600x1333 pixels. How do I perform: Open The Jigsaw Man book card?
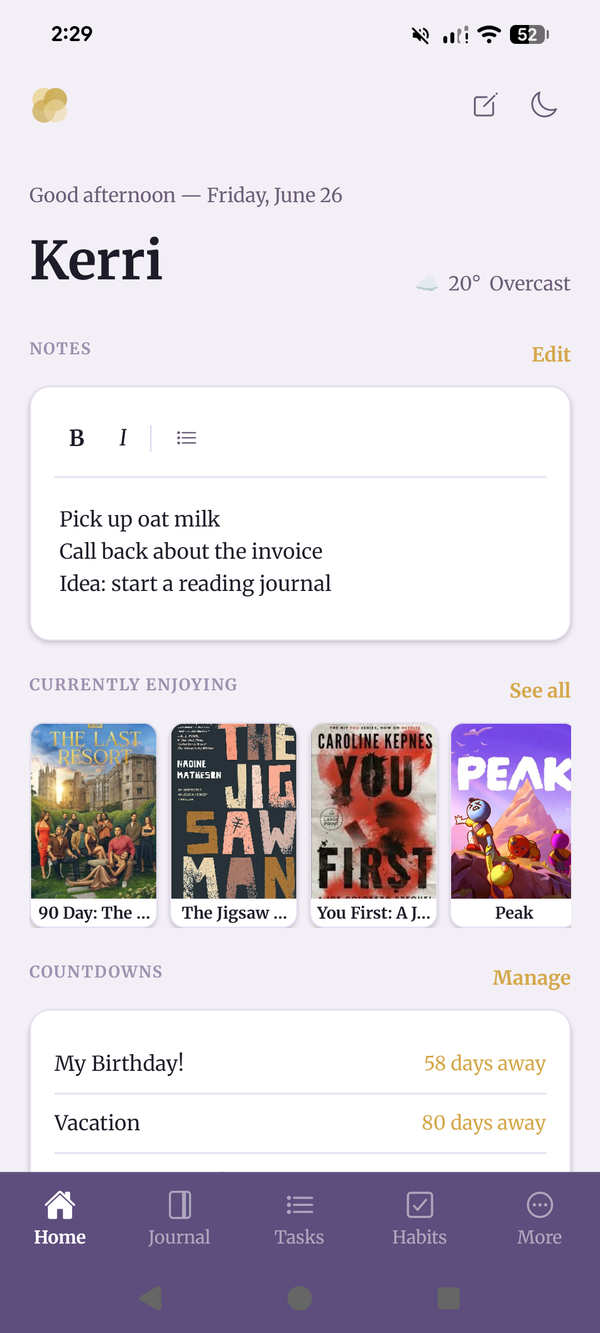click(234, 825)
